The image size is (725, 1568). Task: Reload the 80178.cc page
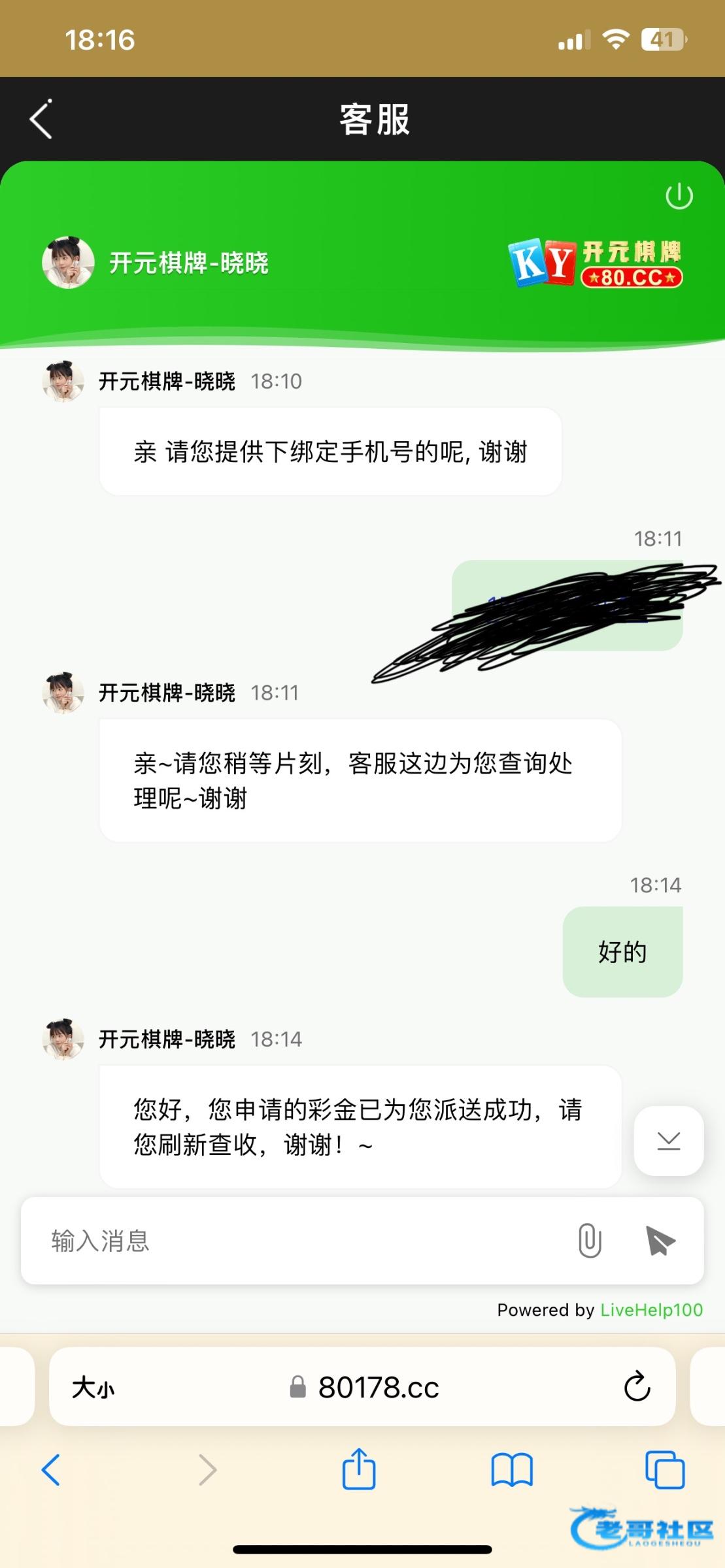(637, 1387)
